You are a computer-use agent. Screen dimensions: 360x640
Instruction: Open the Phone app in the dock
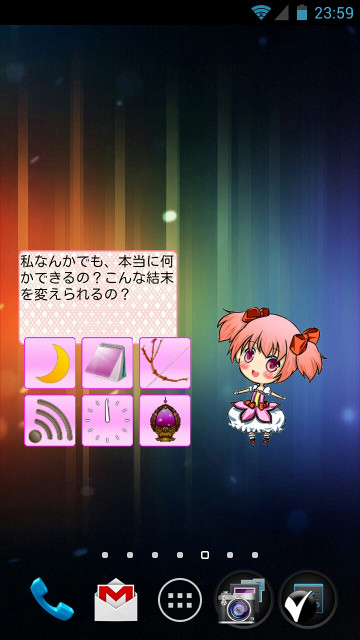[x=52, y=599]
